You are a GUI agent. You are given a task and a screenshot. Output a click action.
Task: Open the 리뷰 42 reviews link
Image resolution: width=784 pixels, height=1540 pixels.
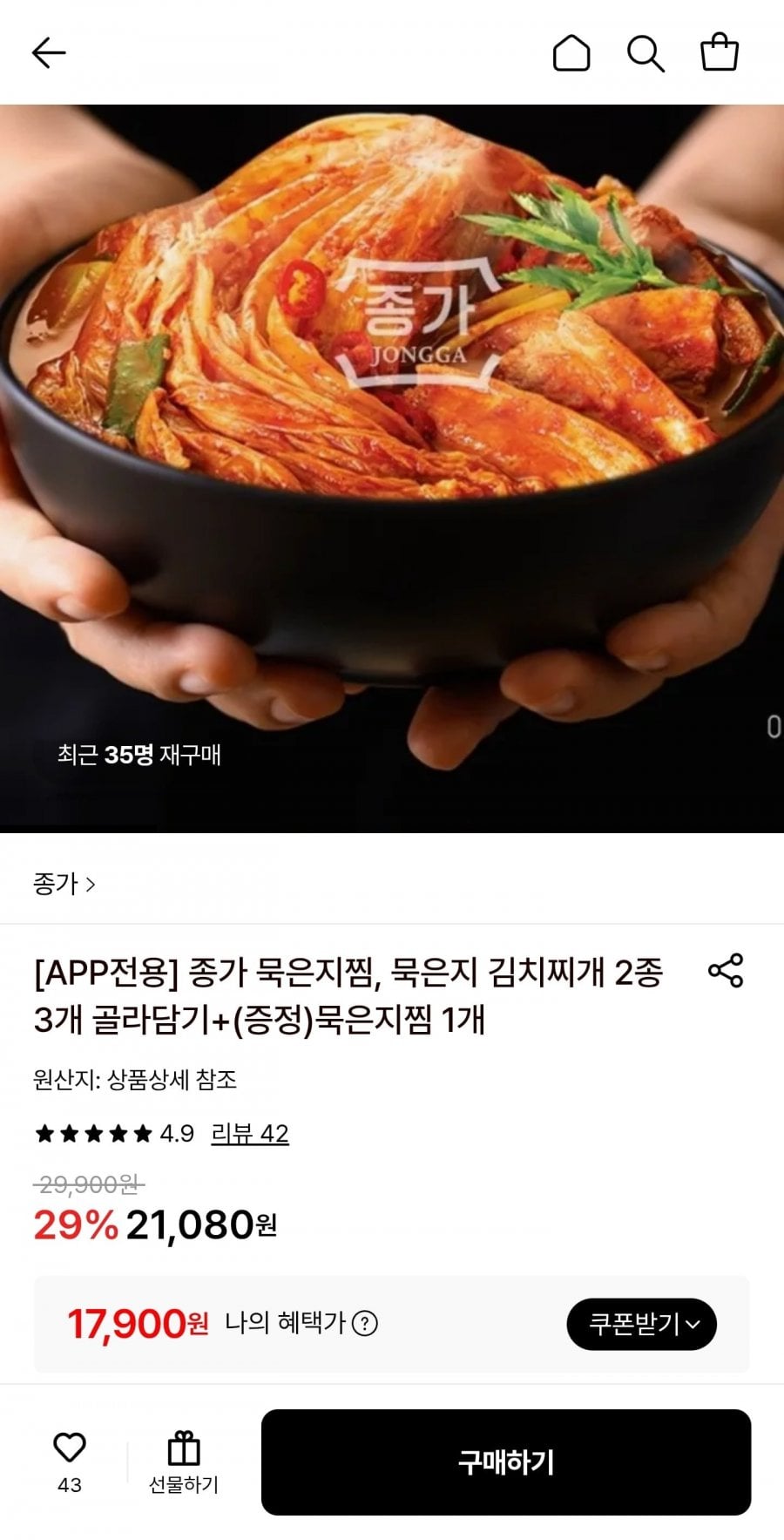(250, 1133)
